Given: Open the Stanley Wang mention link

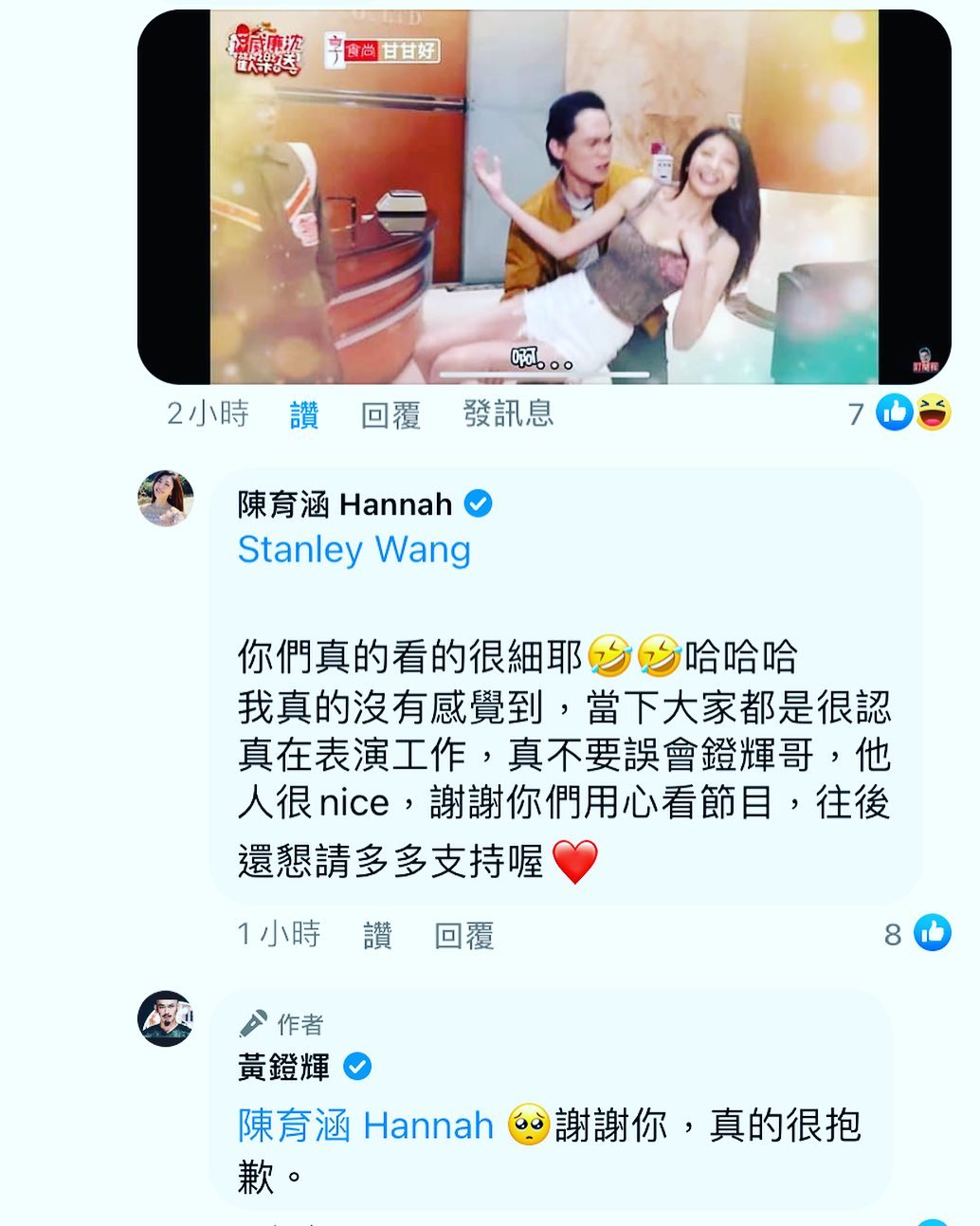Looking at the screenshot, I should (354, 550).
